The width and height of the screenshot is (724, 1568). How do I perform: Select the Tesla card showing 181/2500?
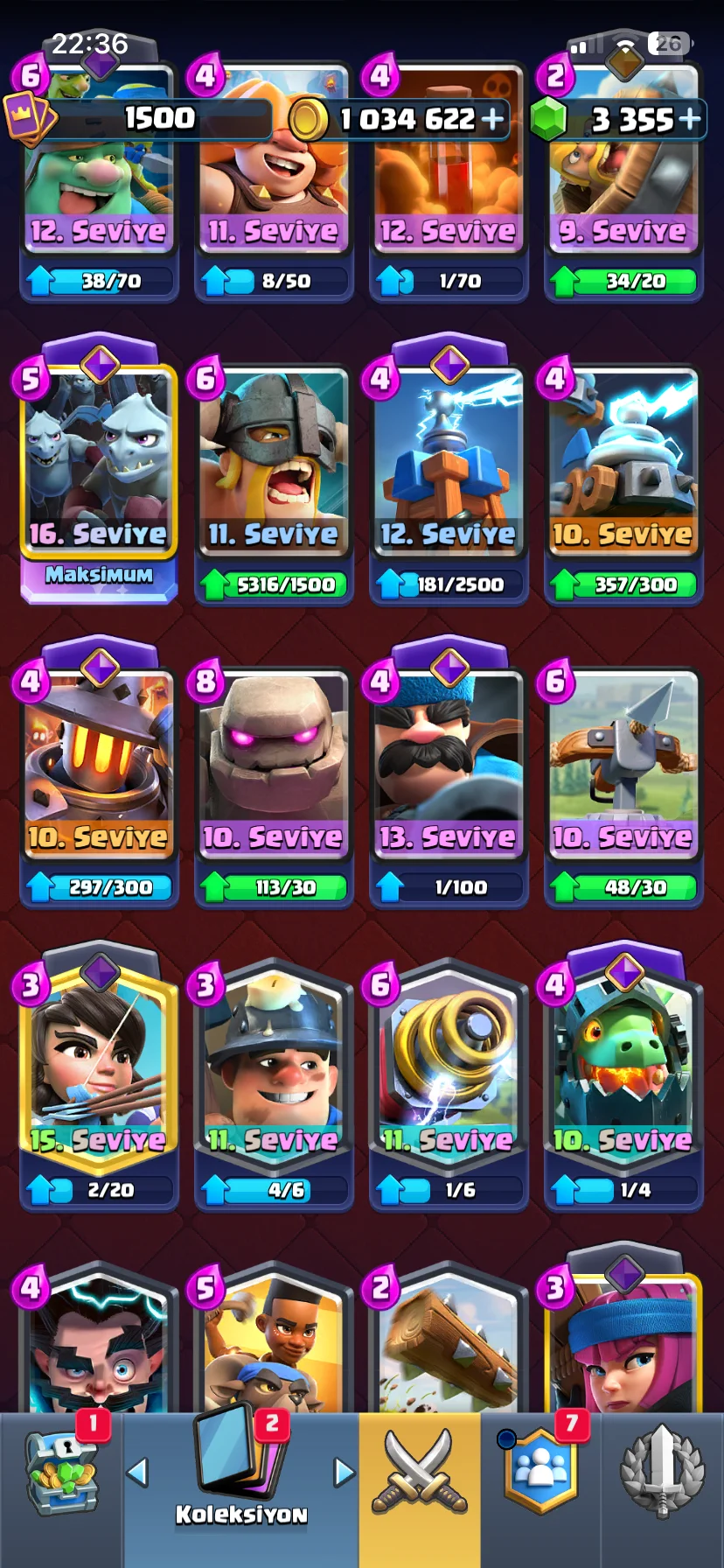click(449, 472)
